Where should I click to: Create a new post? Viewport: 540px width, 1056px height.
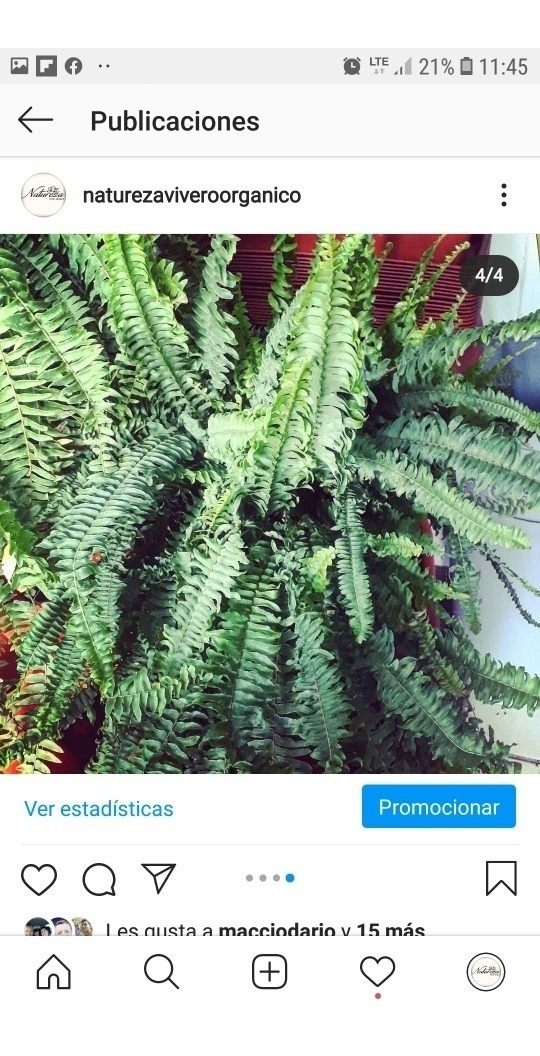click(x=270, y=972)
